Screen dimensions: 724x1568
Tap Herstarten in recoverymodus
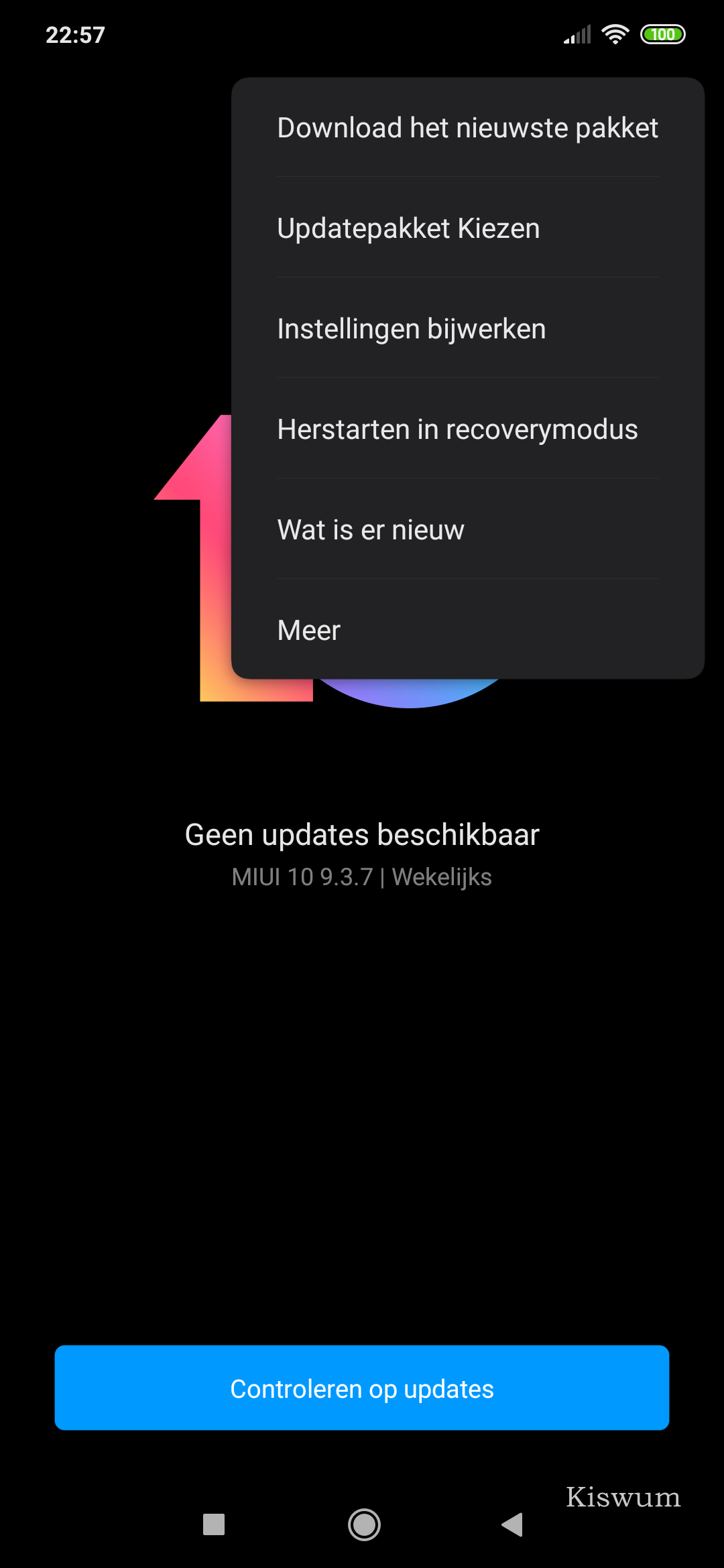coord(467,430)
